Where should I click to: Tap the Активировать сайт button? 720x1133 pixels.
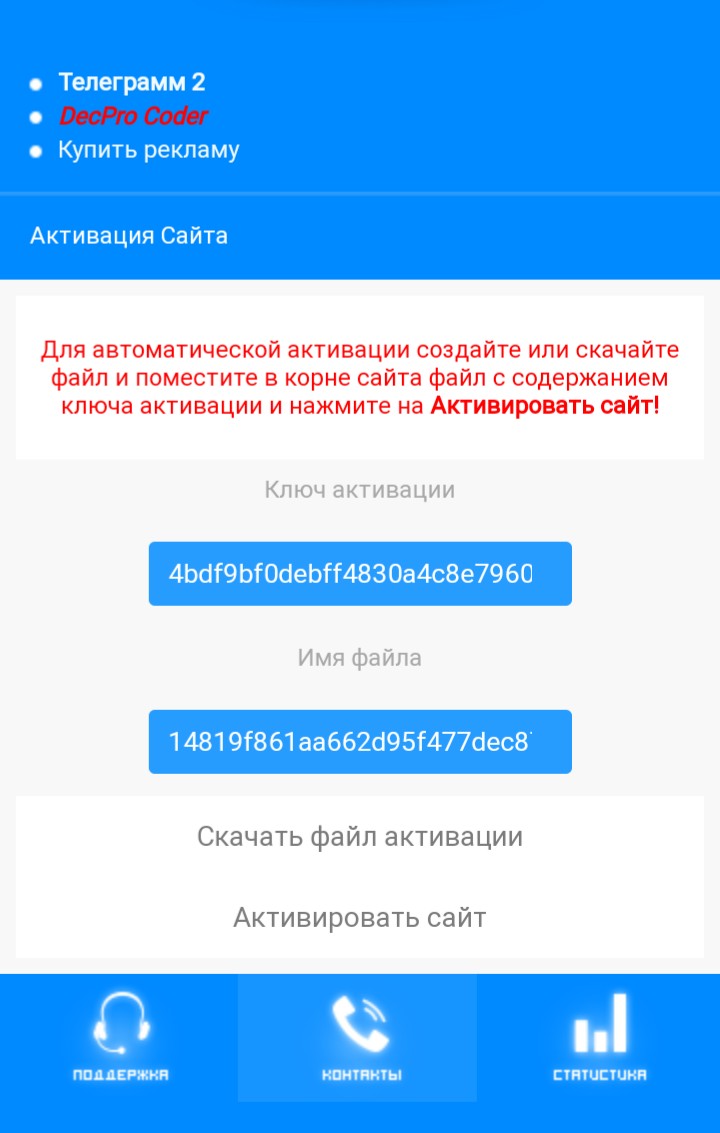pos(360,917)
